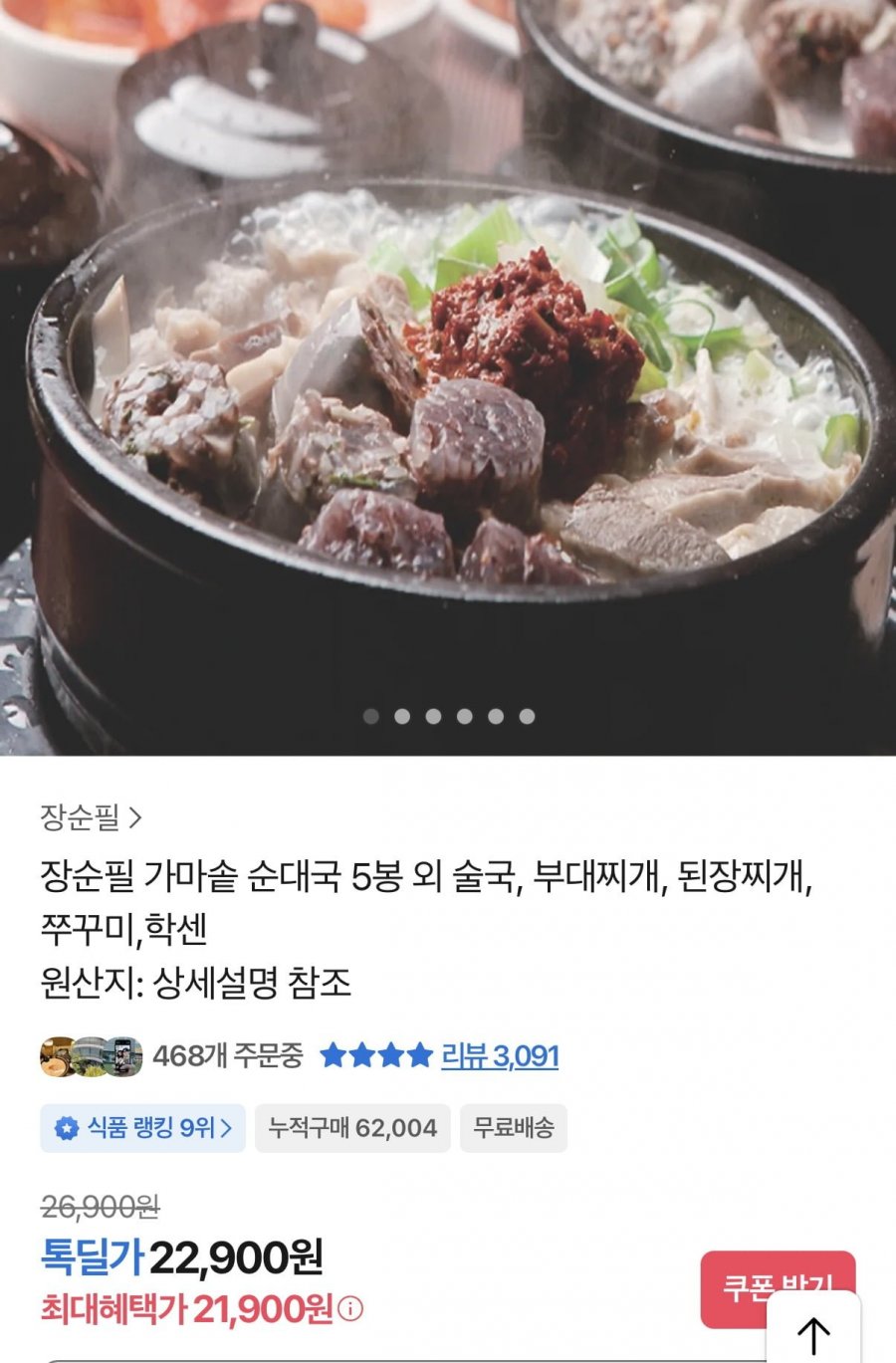Open the 리뷰 3,091 reviews link

(x=500, y=1055)
